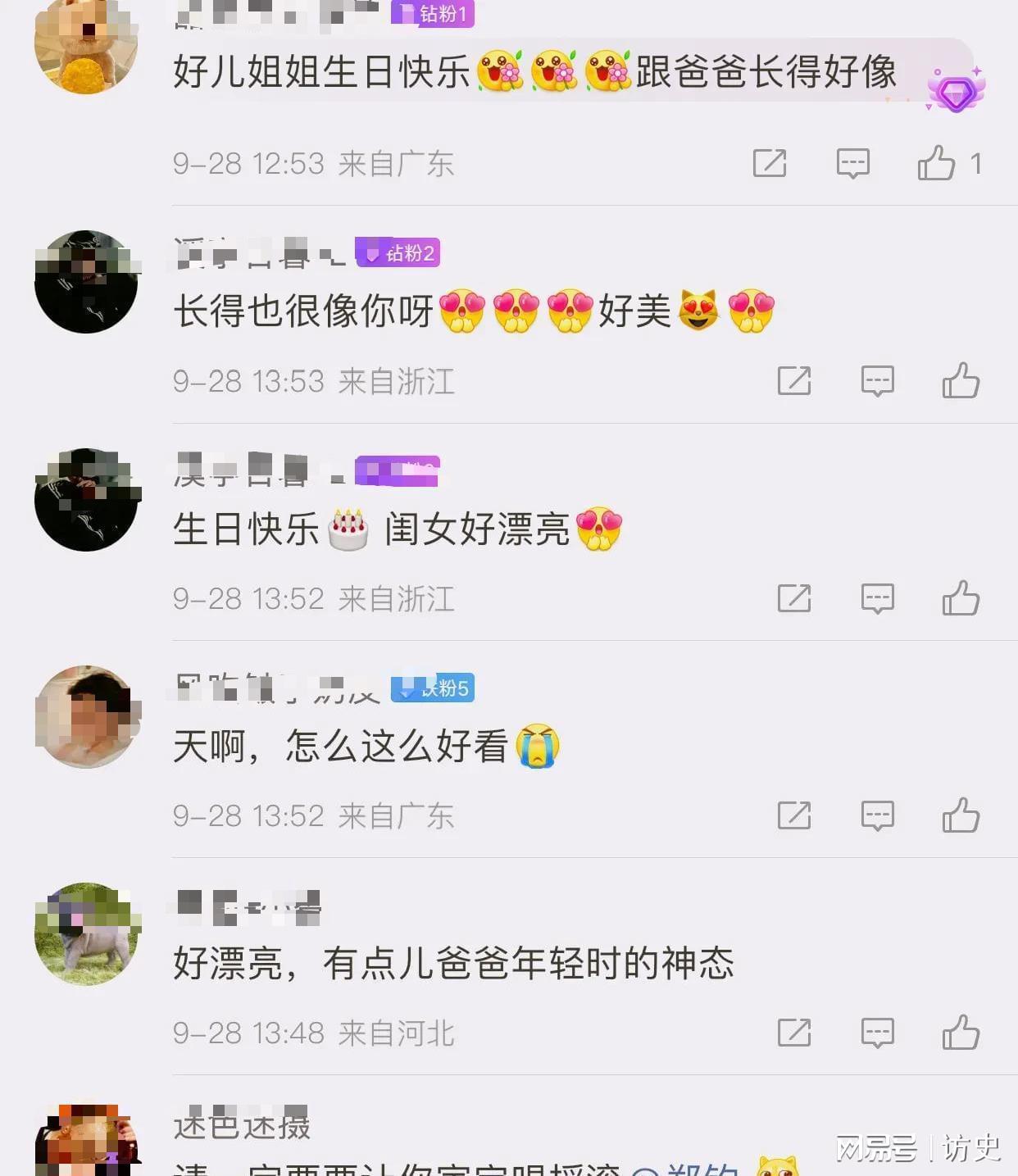Repost the comment 闺女好漂亮

pos(793,598)
